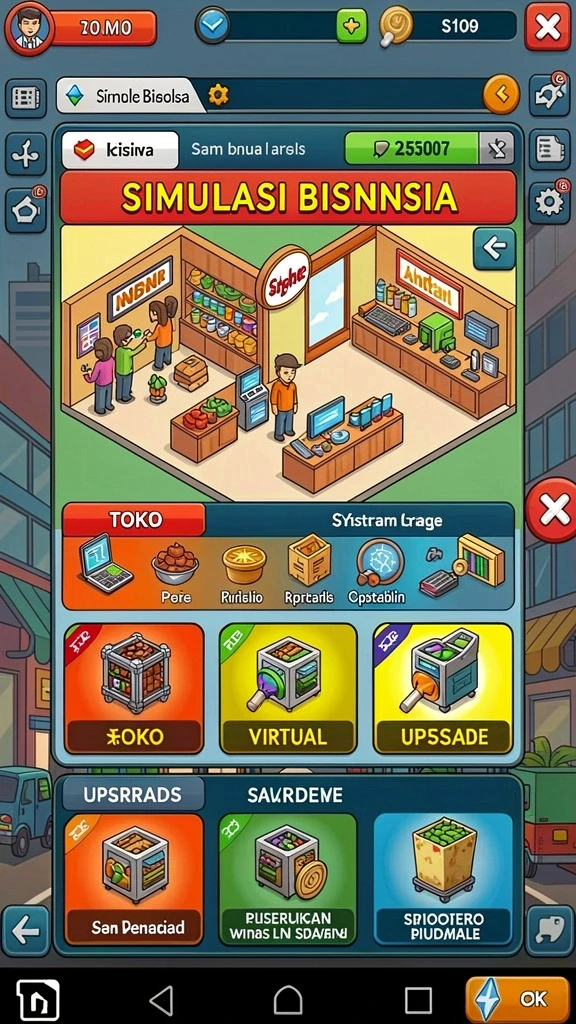This screenshot has width=576, height=1024.
Task: Add more using the green plus button
Action: pos(351,26)
